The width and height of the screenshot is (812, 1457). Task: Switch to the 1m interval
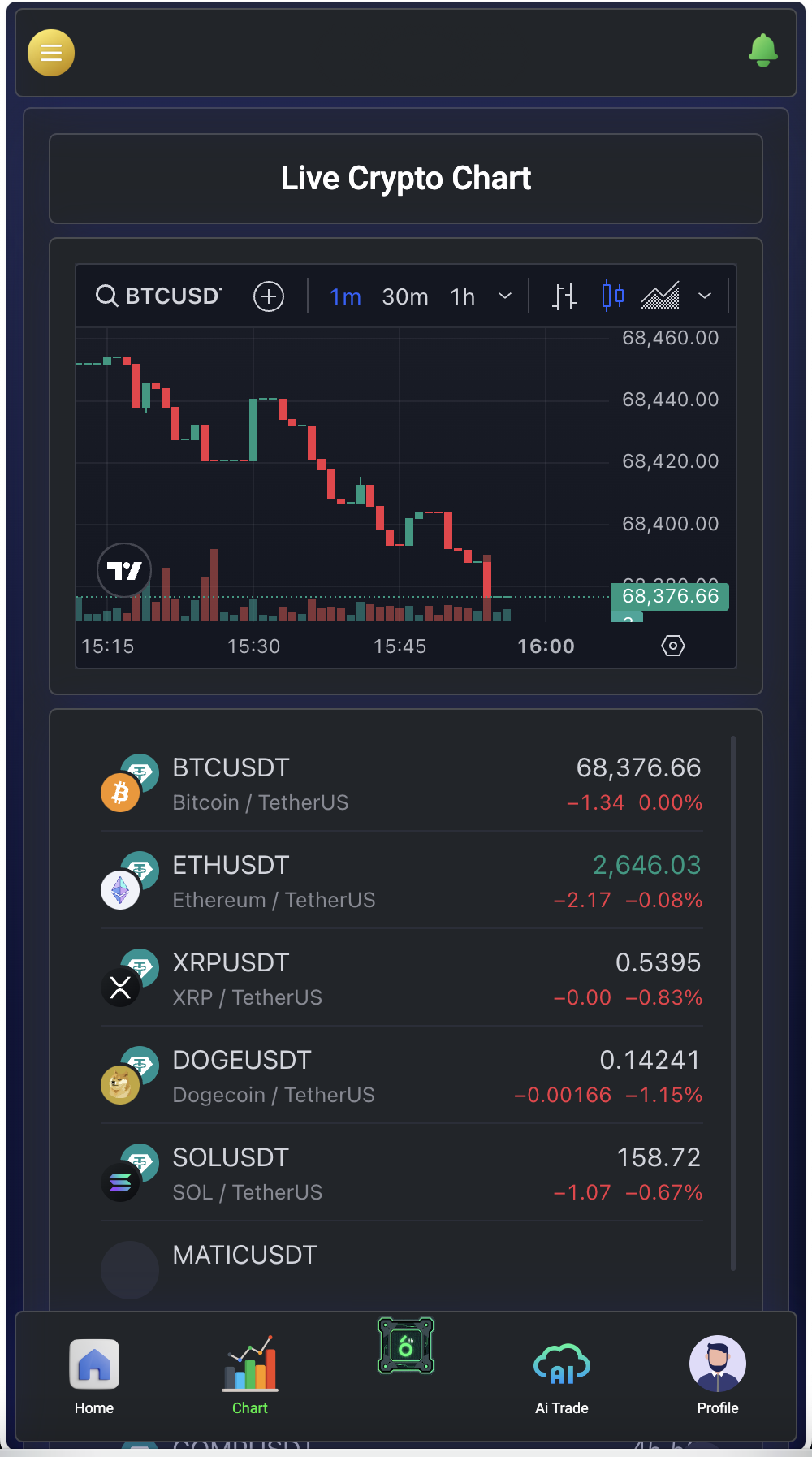click(x=345, y=296)
